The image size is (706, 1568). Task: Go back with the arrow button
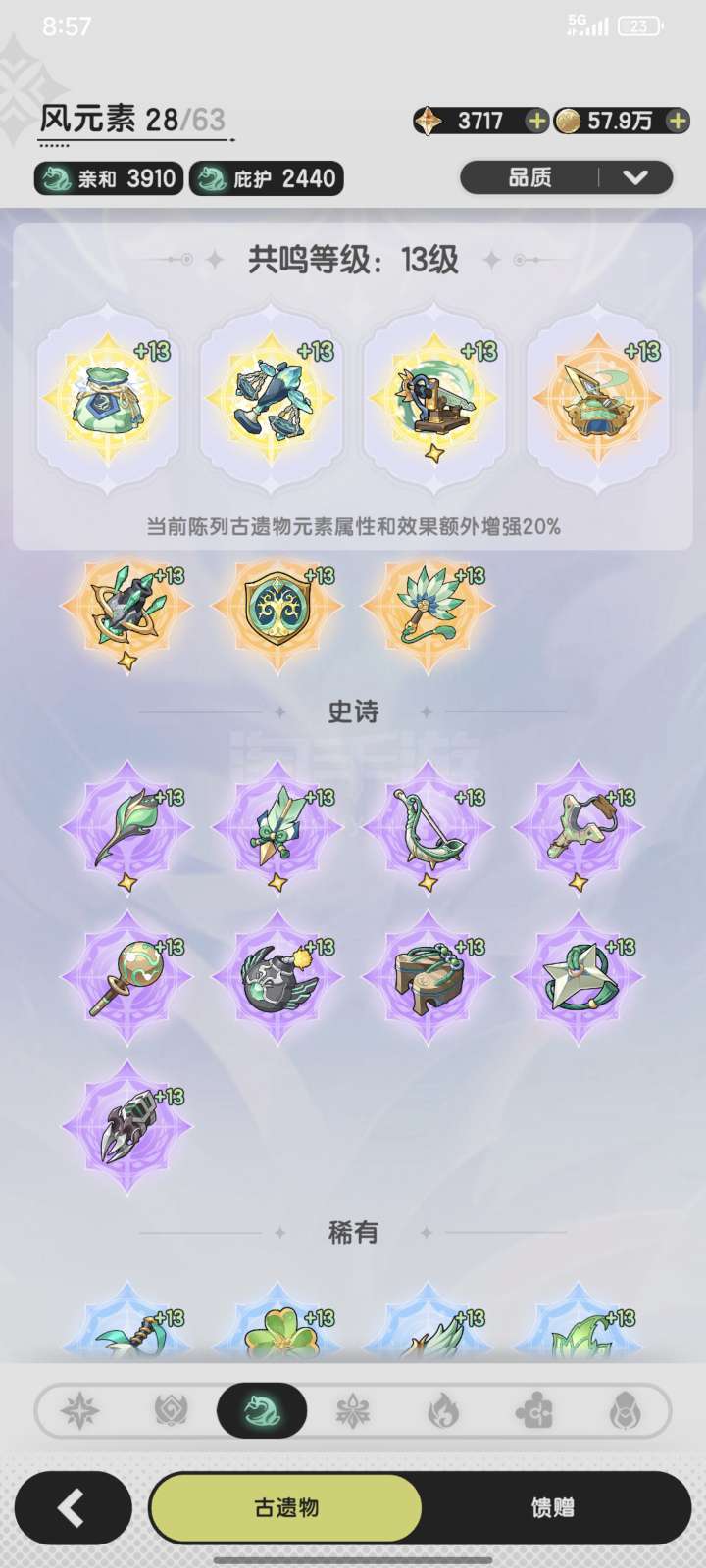point(74,1507)
